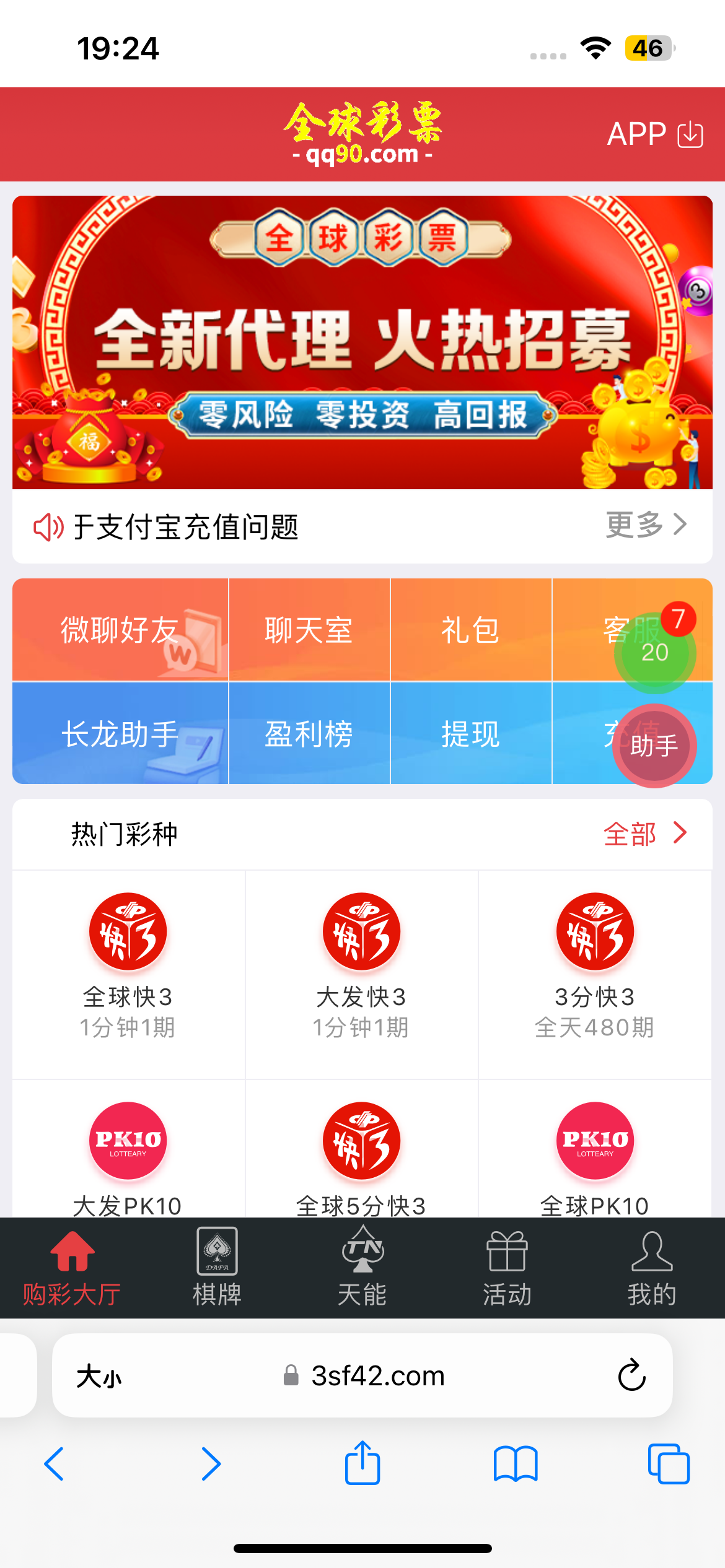Screen dimensions: 725x1568
Task: Enter the 聊天室 chat room
Action: tap(309, 630)
